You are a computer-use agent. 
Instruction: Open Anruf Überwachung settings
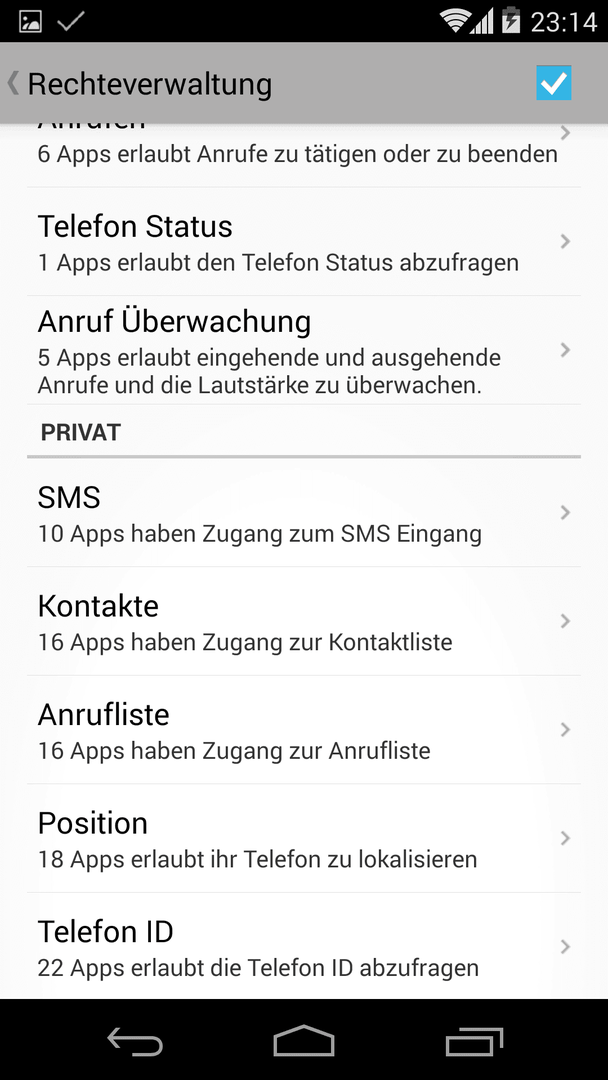[x=304, y=351]
